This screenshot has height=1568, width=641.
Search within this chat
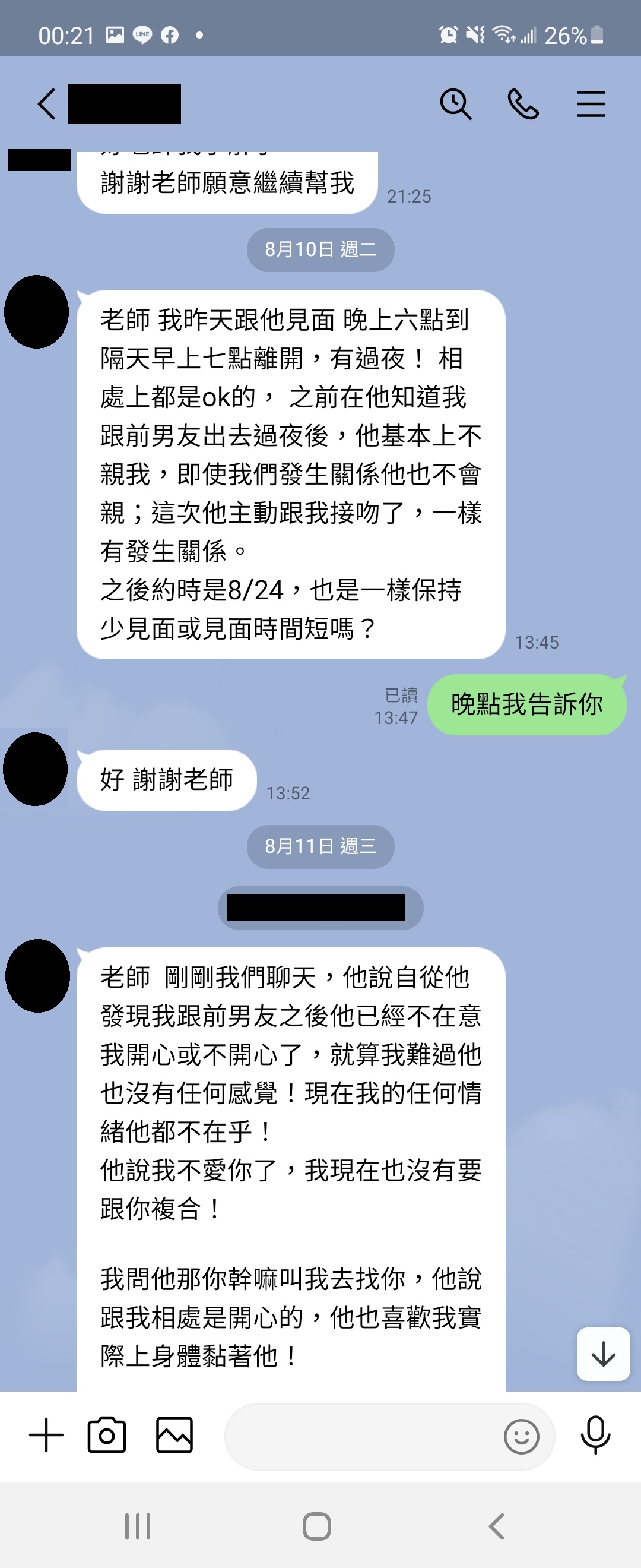pyautogui.click(x=455, y=103)
